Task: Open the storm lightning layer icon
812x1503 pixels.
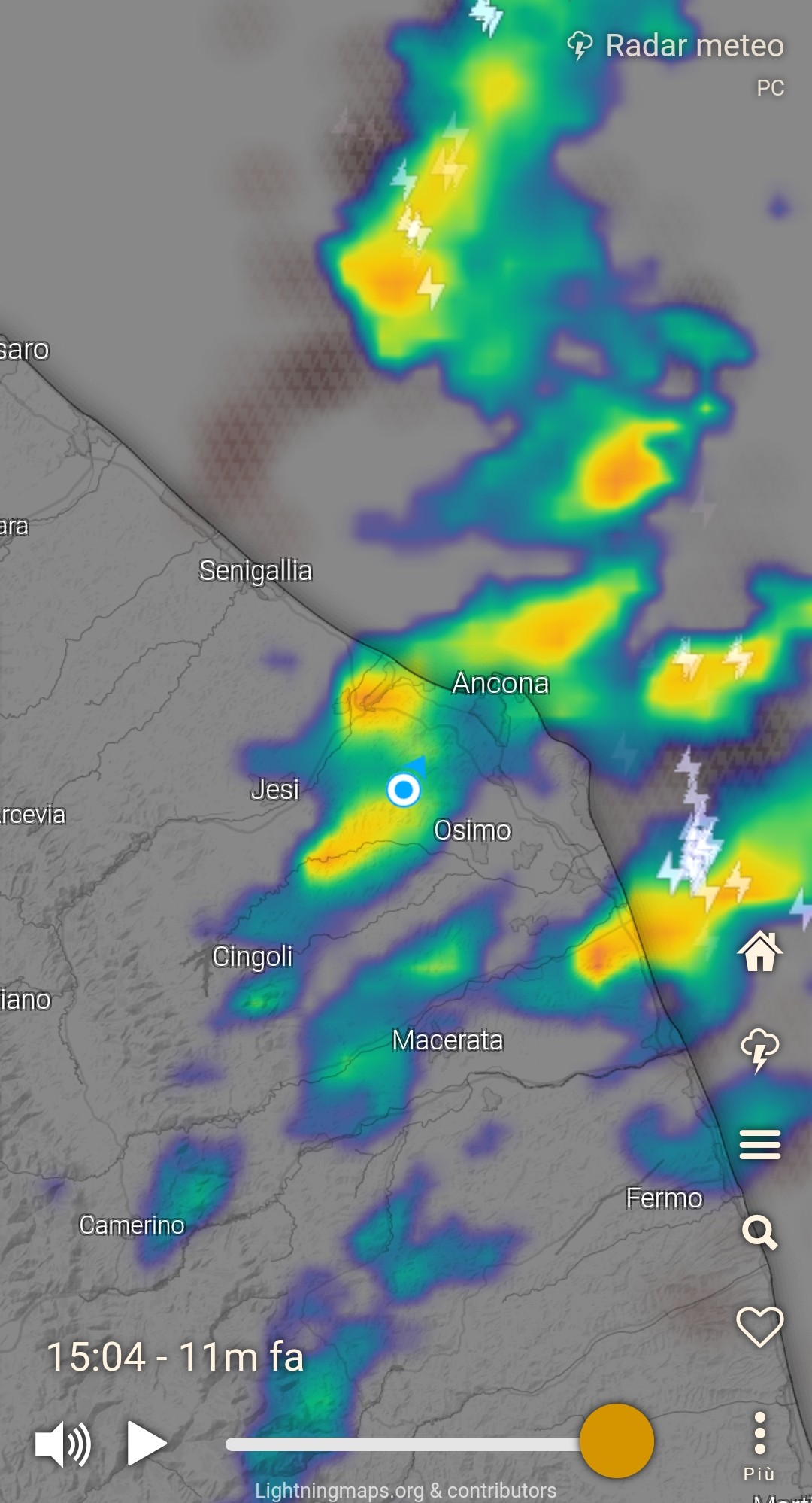Action: tap(760, 1049)
